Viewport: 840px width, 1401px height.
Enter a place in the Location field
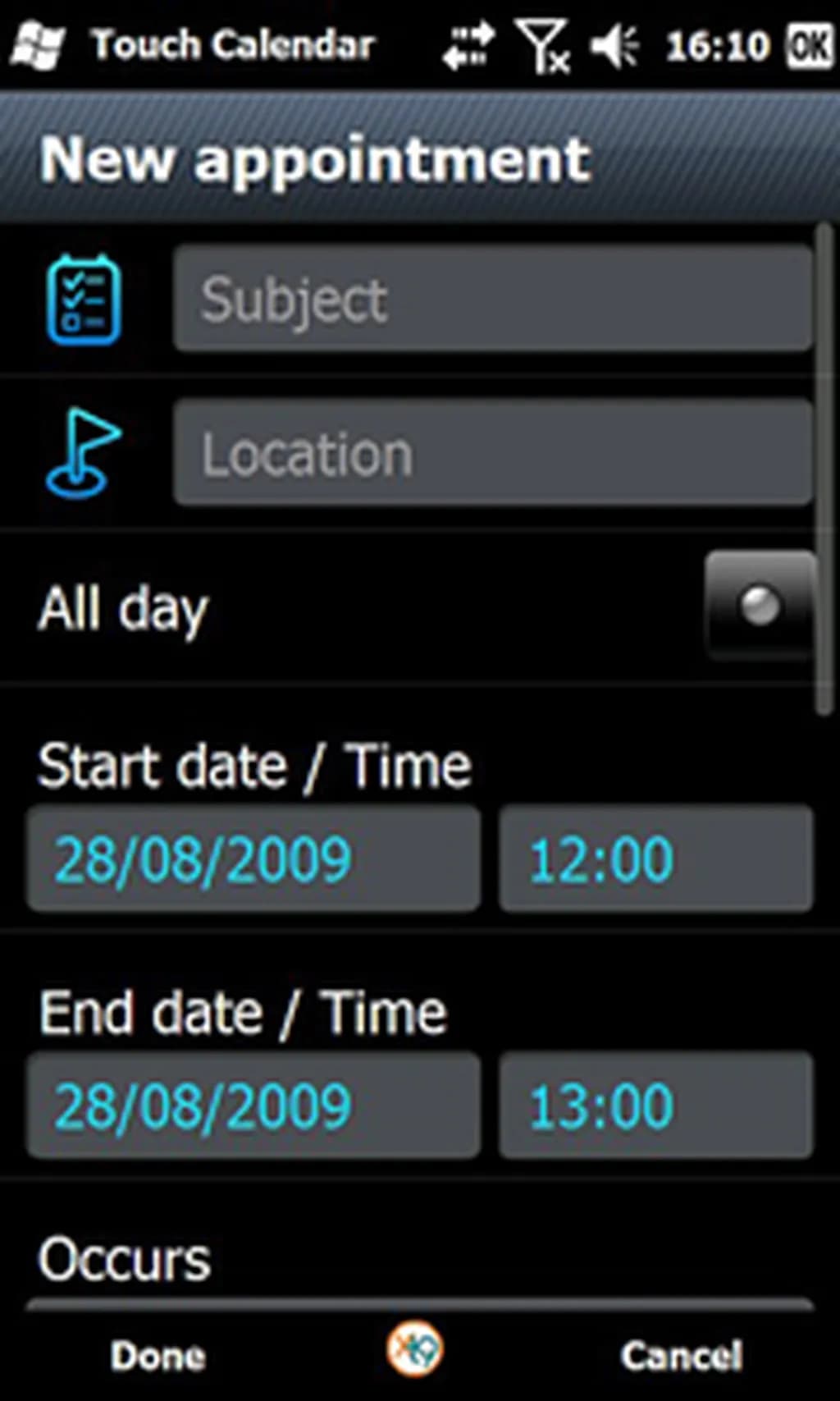(492, 453)
